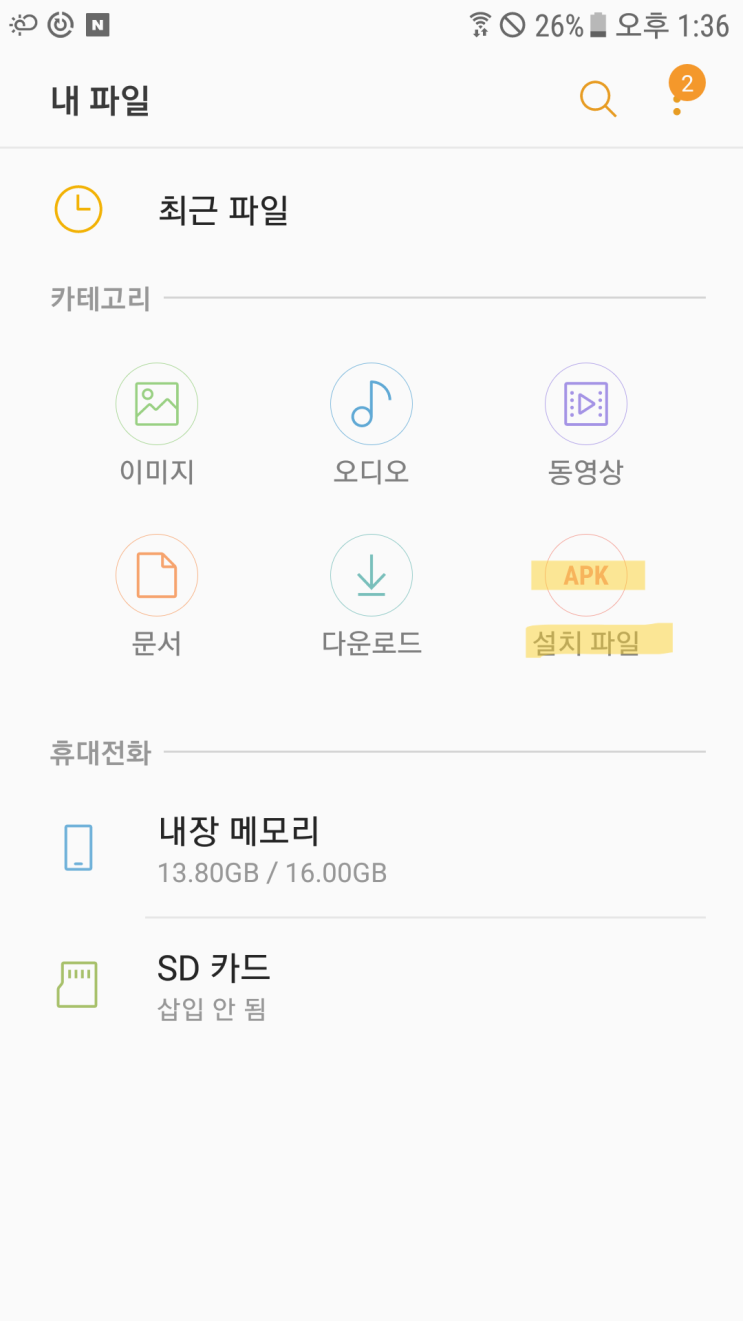
Task: Select the SD 카드 row
Action: pyautogui.click(x=214, y=984)
